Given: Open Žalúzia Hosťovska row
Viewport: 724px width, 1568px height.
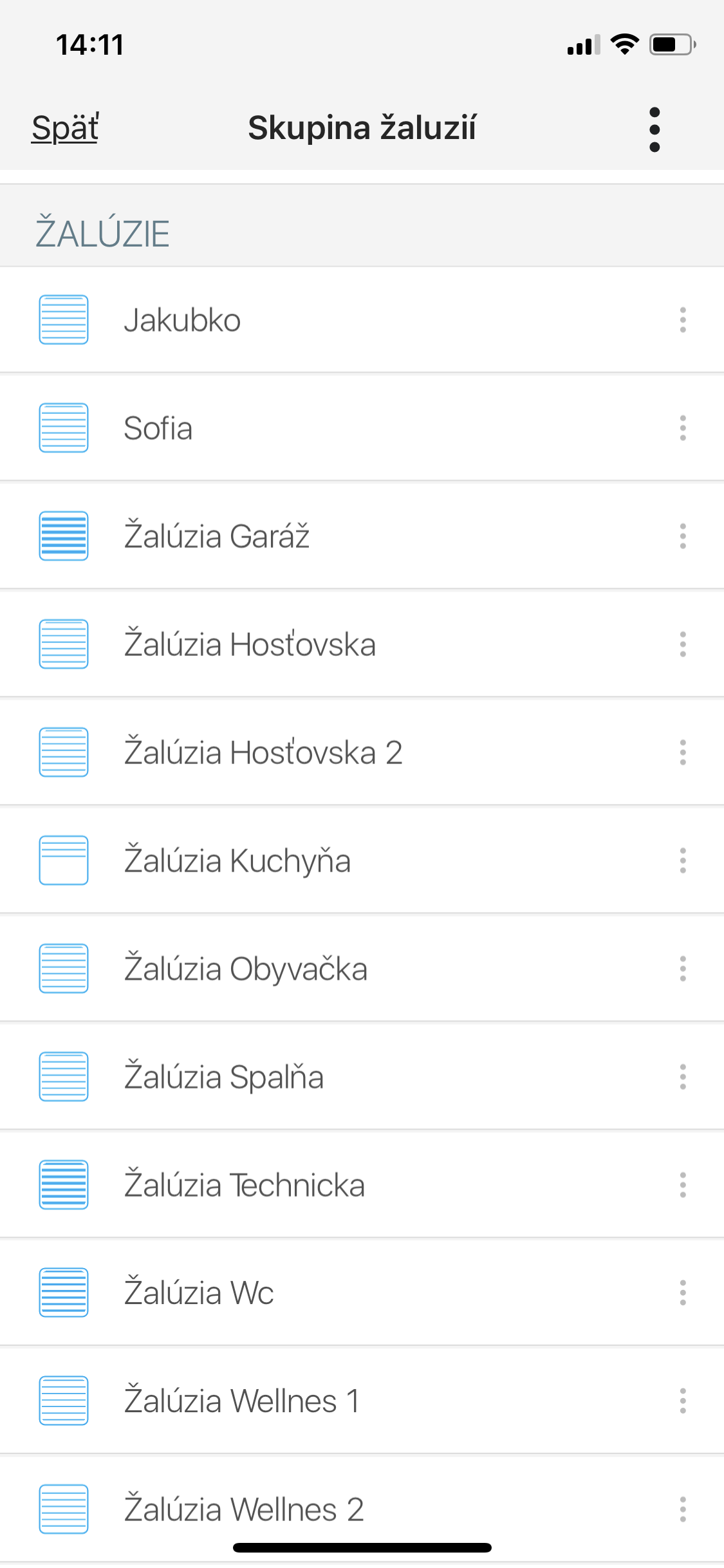Looking at the screenshot, I should tap(362, 644).
